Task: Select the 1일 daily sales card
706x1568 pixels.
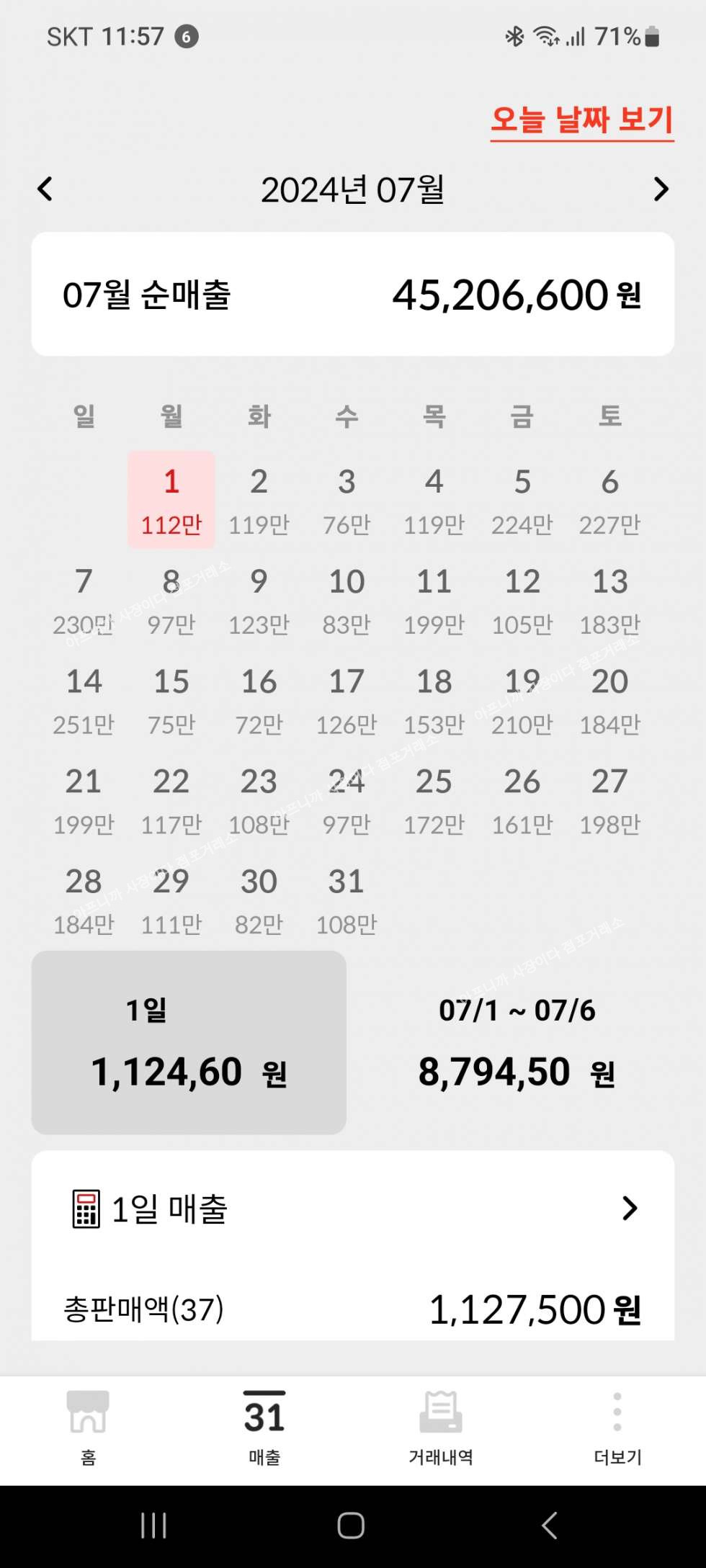Action: click(189, 1042)
